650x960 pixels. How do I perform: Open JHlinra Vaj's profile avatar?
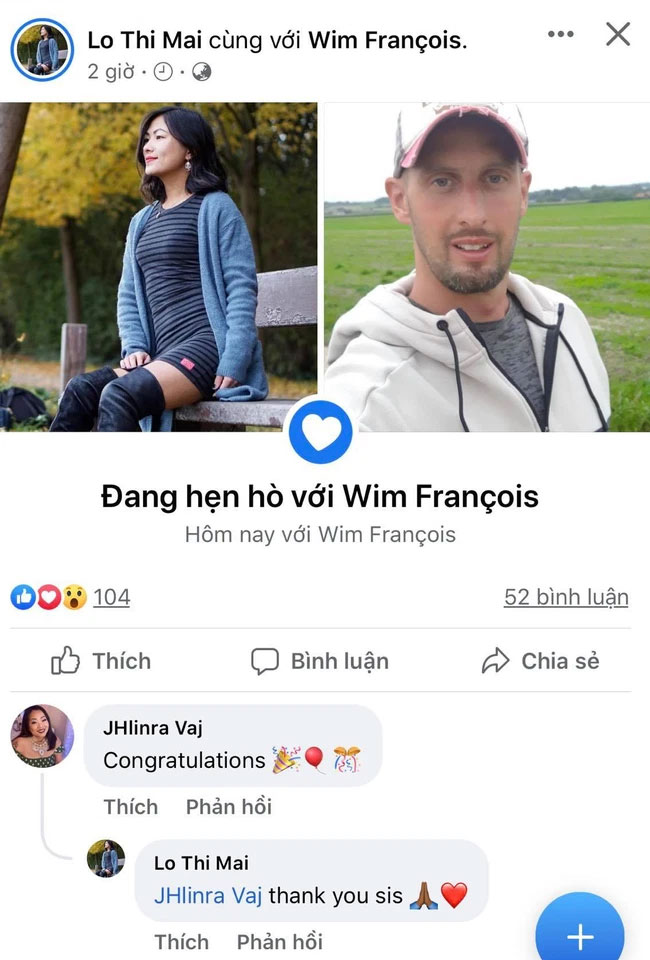coord(42,736)
